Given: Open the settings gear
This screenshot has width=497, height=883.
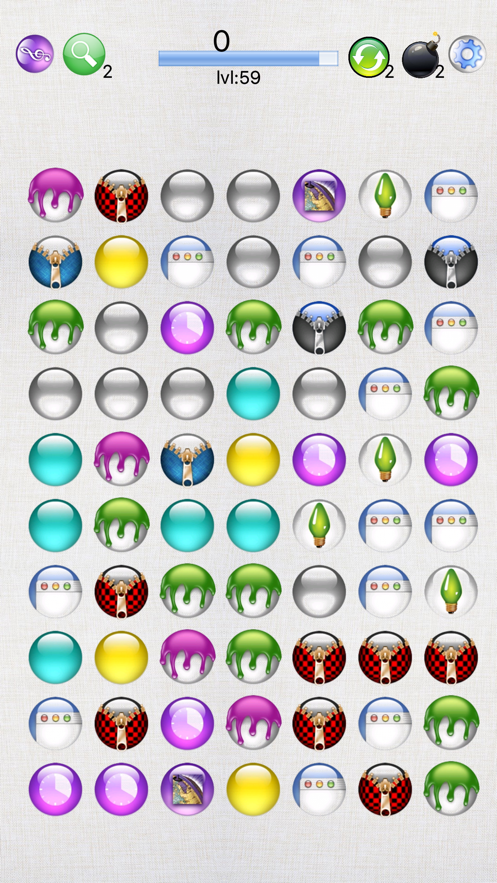Looking at the screenshot, I should coord(467,53).
